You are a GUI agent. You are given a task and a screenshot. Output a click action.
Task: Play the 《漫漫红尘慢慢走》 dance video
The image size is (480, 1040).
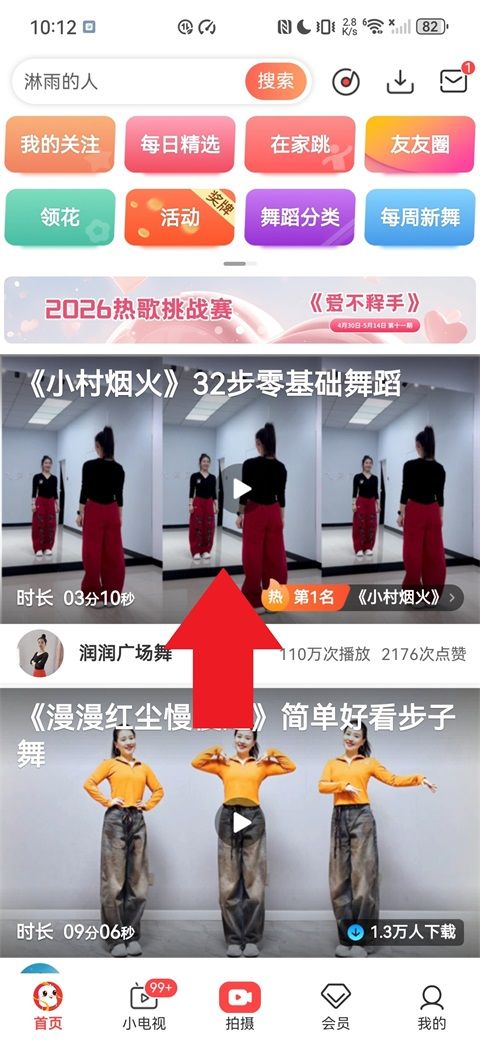point(240,822)
